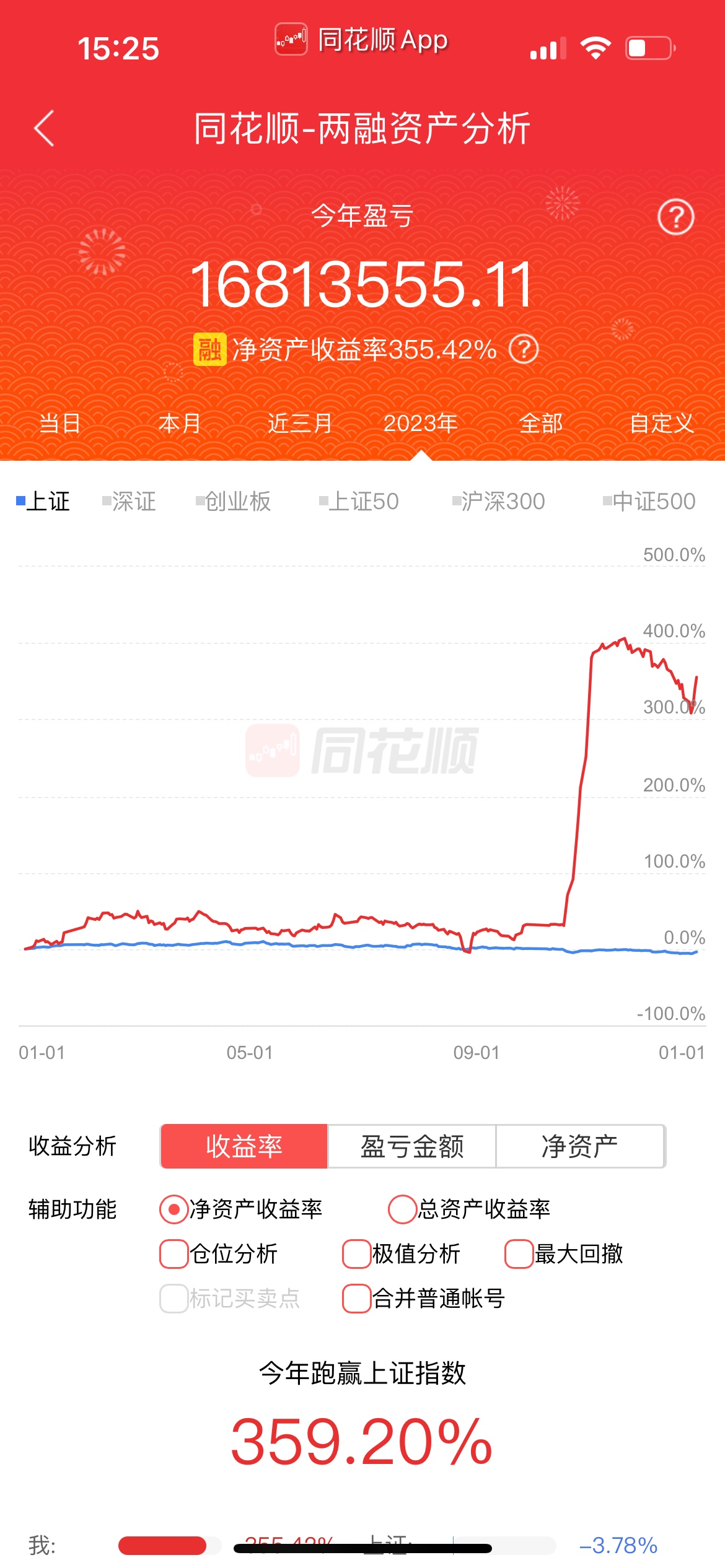725x1568 pixels.
Task: Select 沪深300 as benchmark
Action: coord(499,502)
